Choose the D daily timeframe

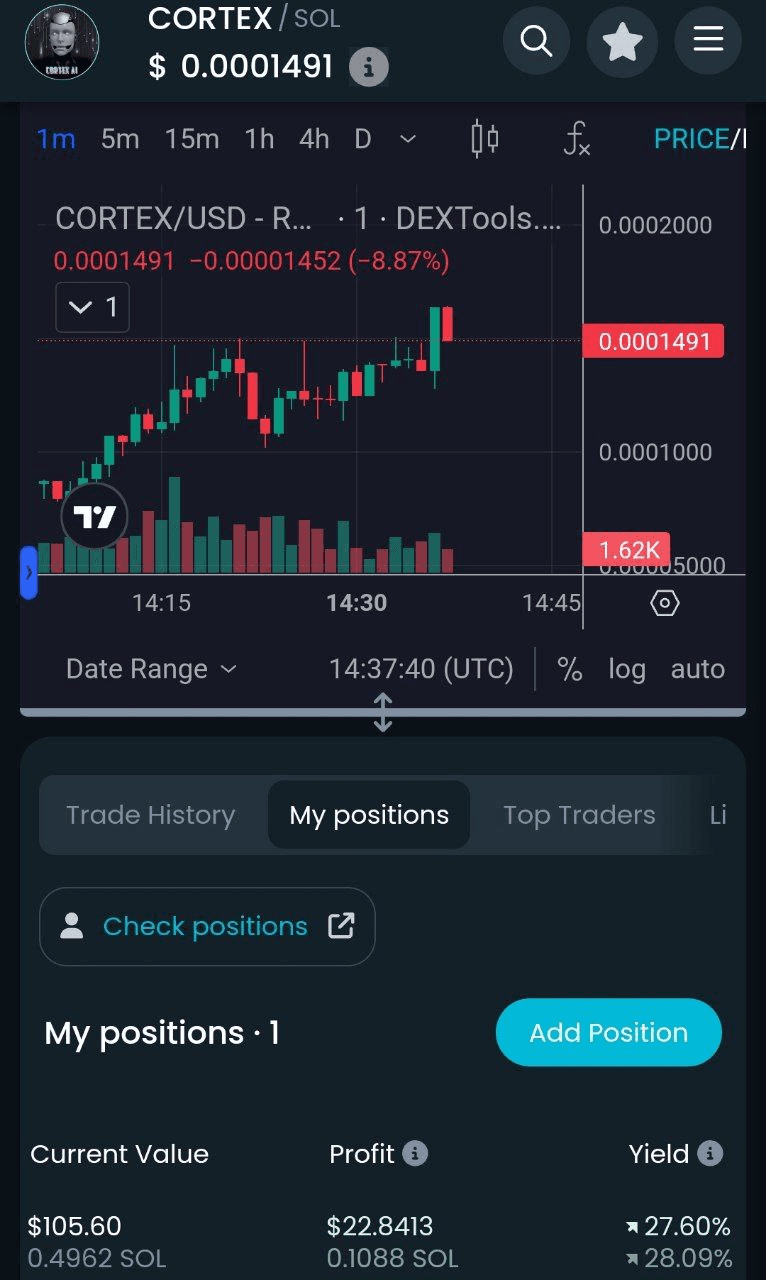[x=363, y=139]
